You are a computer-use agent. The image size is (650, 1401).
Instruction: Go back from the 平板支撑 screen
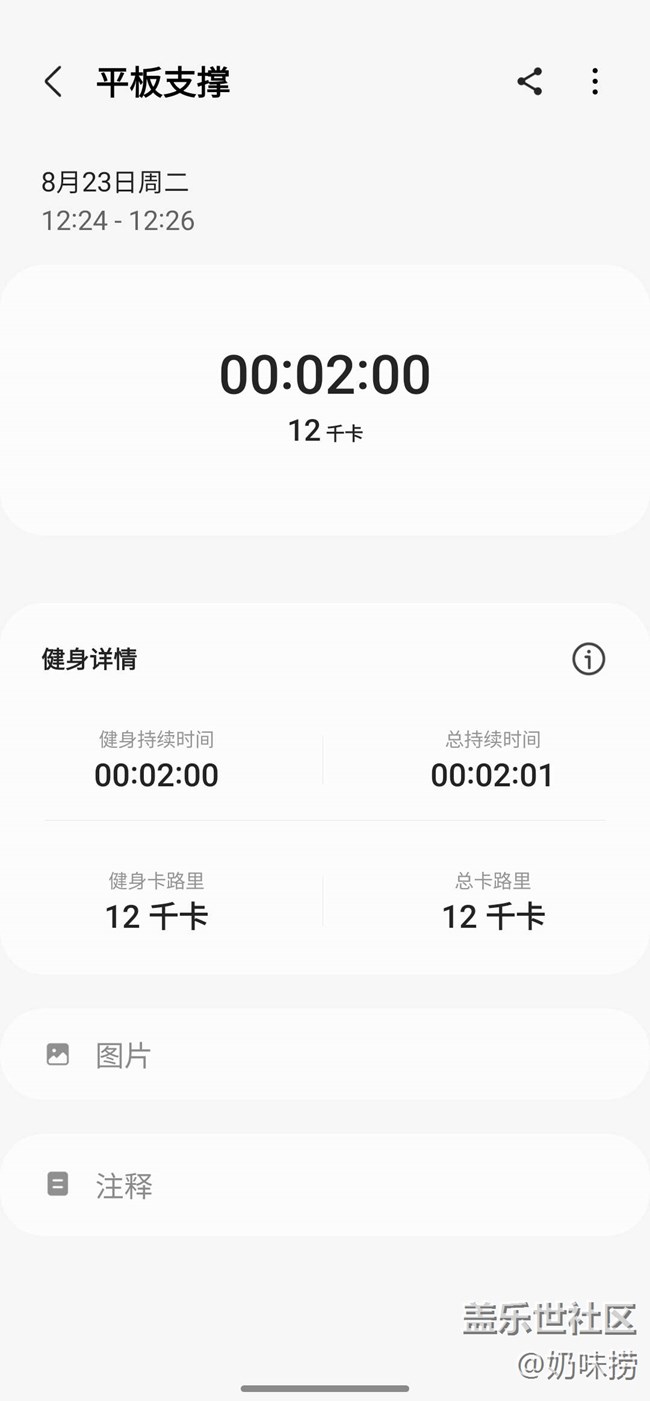coord(54,82)
